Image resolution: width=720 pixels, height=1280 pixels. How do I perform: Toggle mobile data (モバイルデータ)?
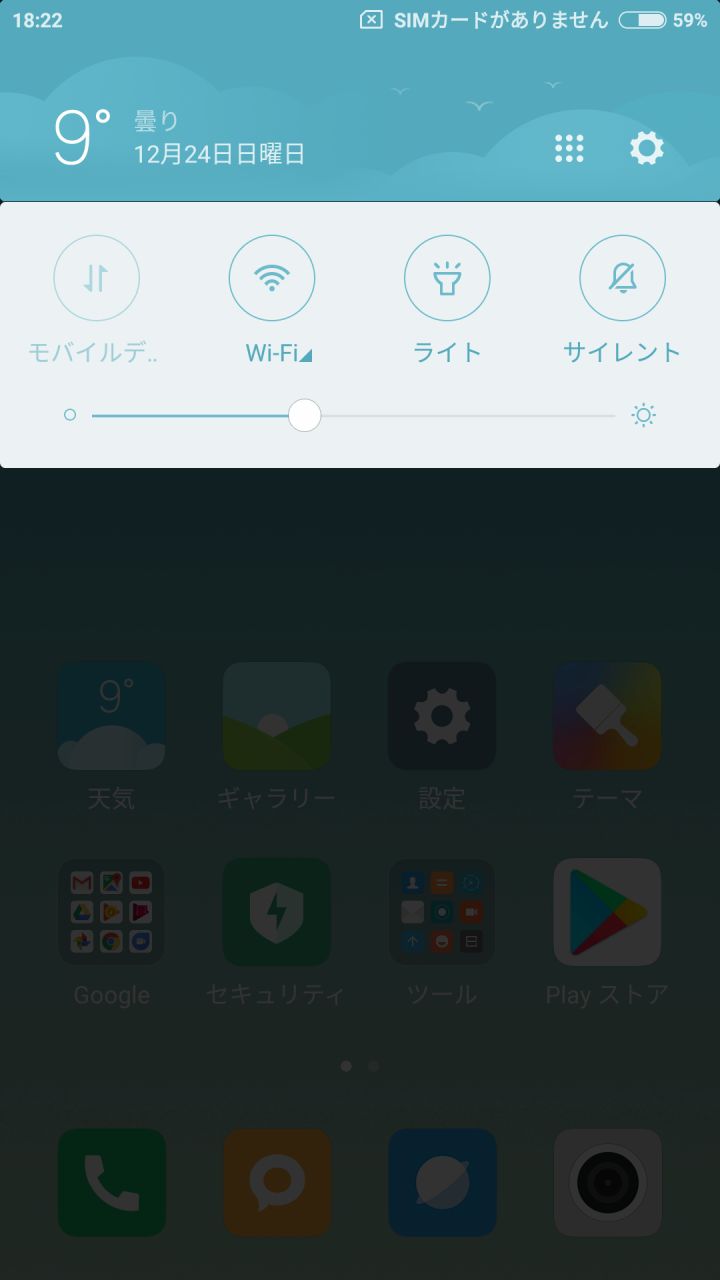(x=96, y=278)
